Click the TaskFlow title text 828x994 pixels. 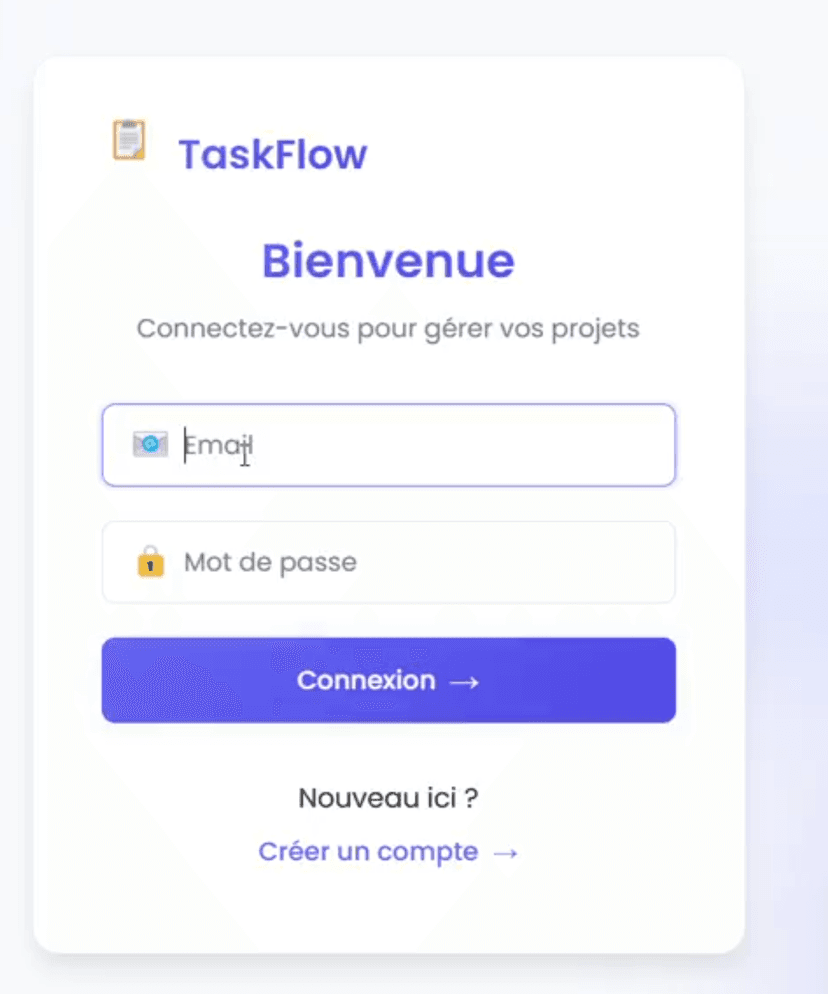[x=272, y=153]
